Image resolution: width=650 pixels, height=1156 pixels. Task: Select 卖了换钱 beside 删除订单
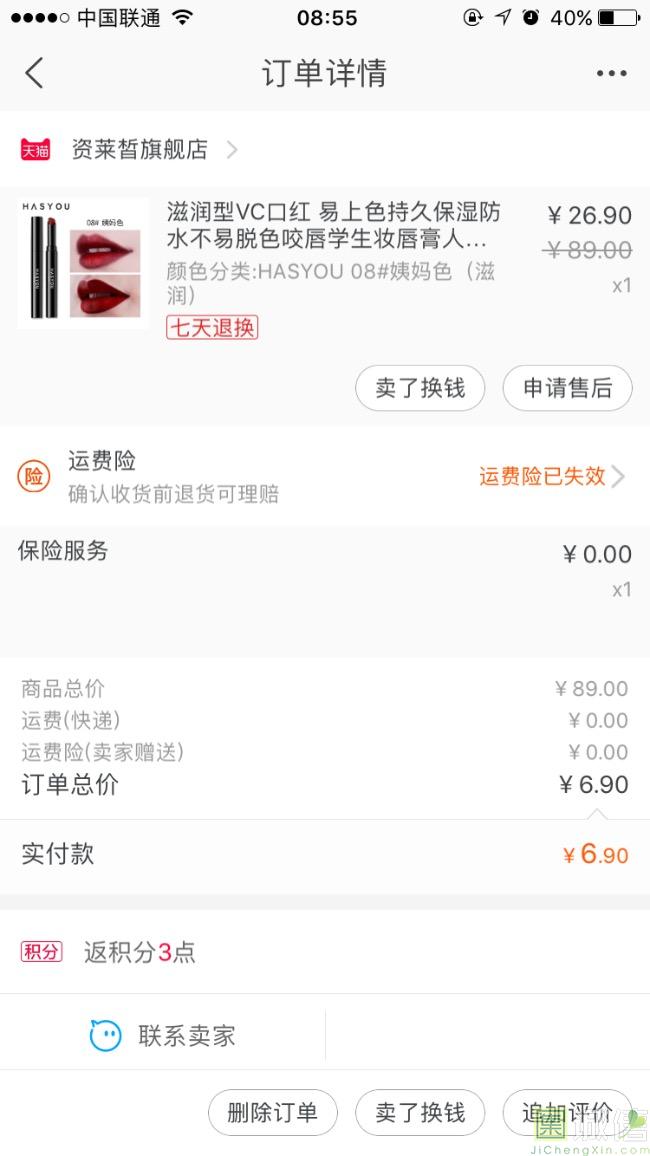(420, 1112)
